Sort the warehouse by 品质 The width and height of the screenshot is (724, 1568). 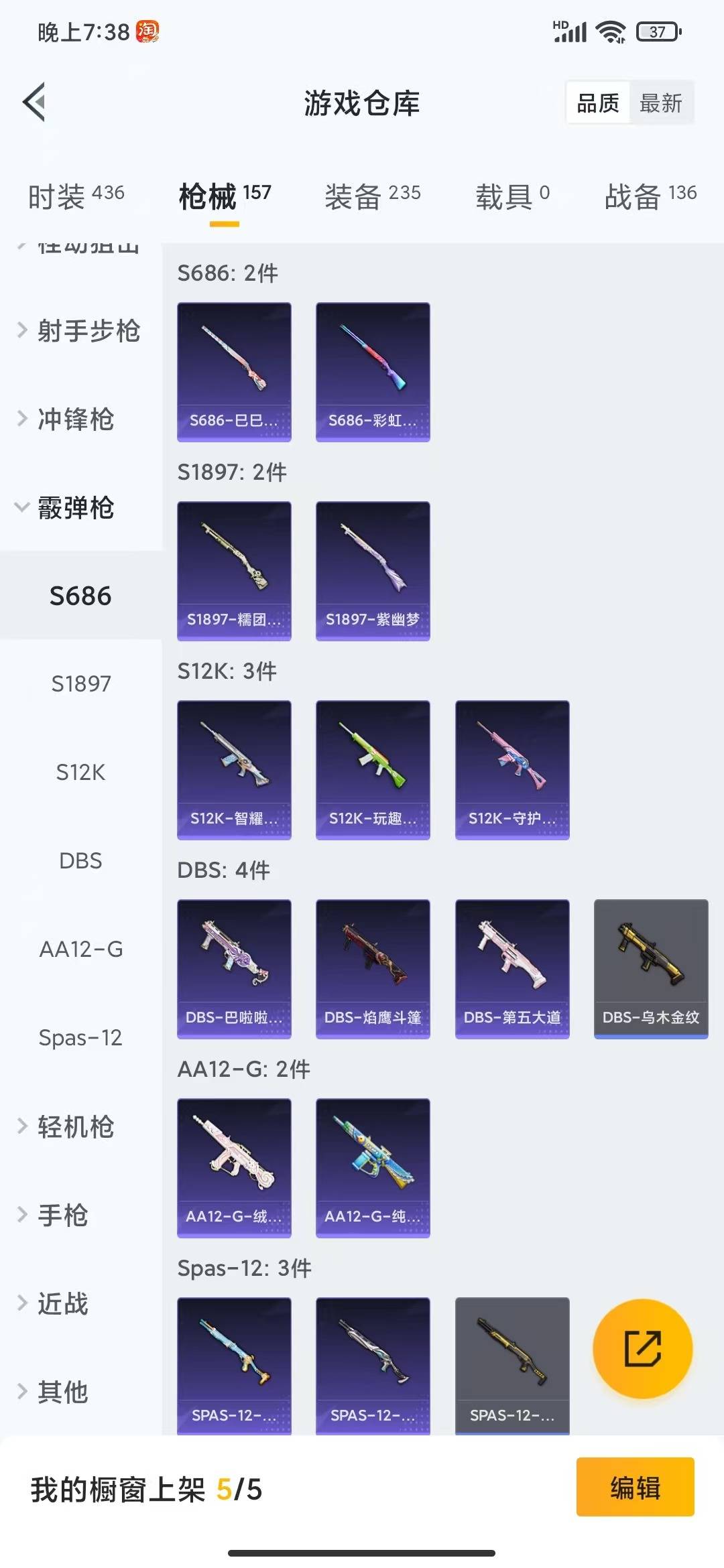598,103
